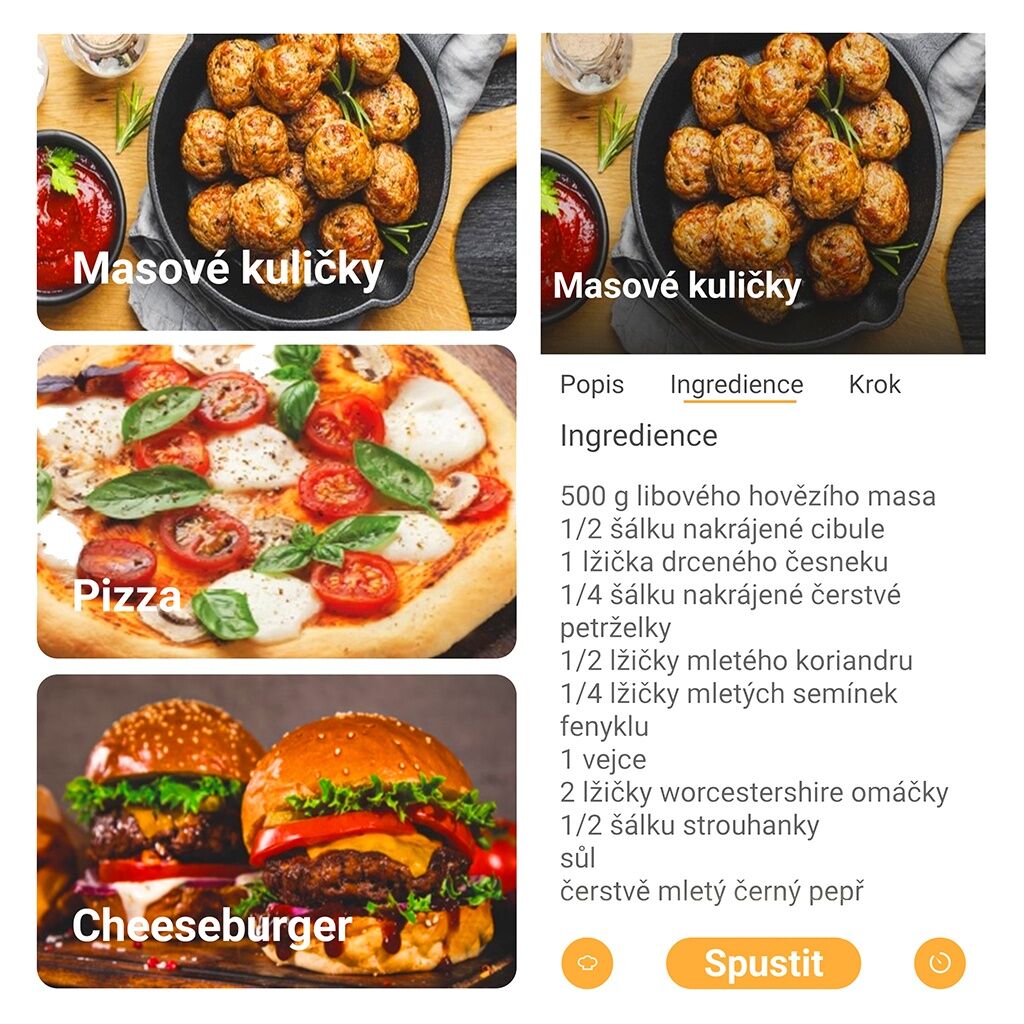Open the Masové kuličky recipe card
The height and width of the screenshot is (1024, 1024).
[x=277, y=182]
